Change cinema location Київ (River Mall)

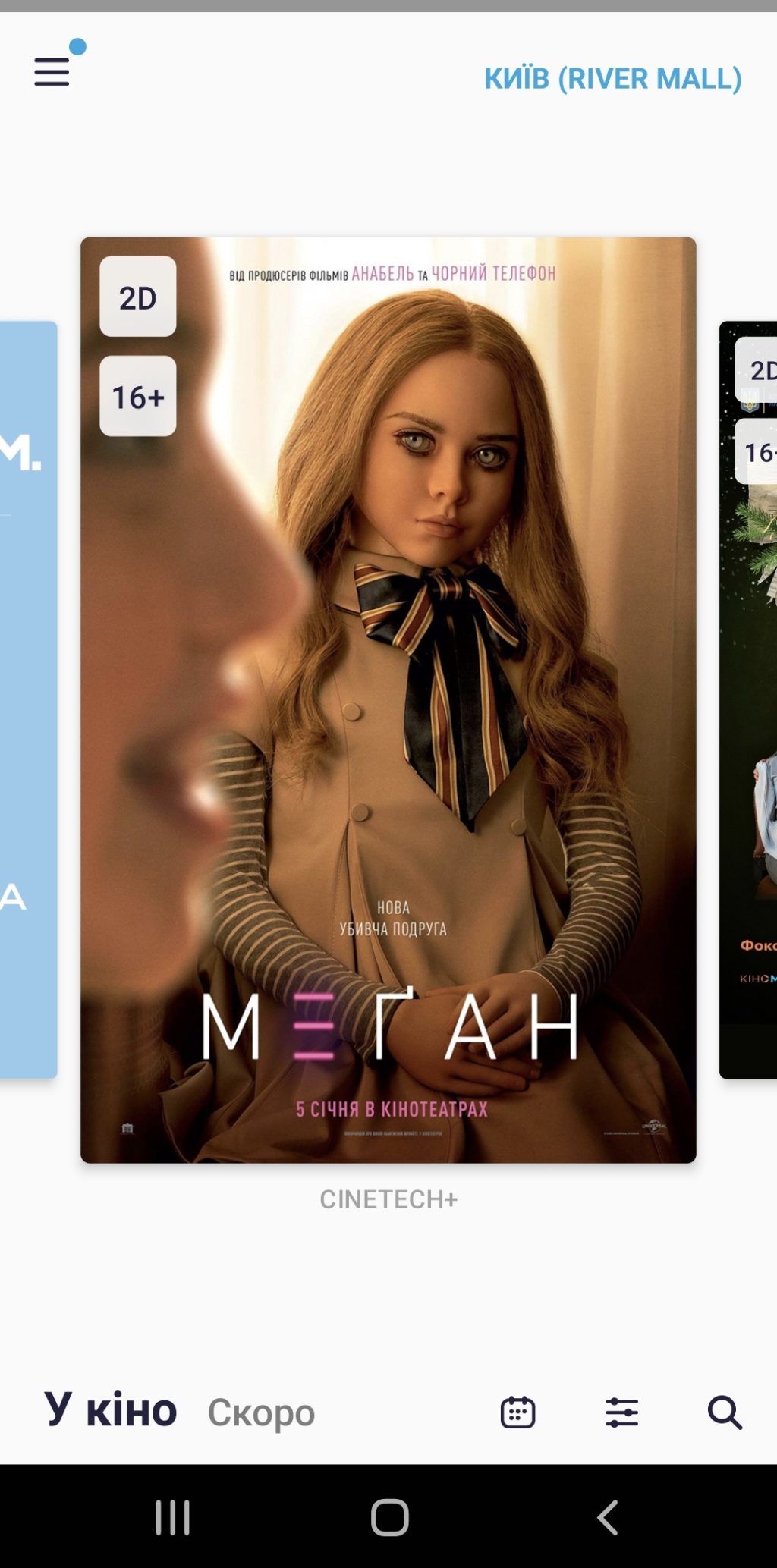[x=612, y=79]
